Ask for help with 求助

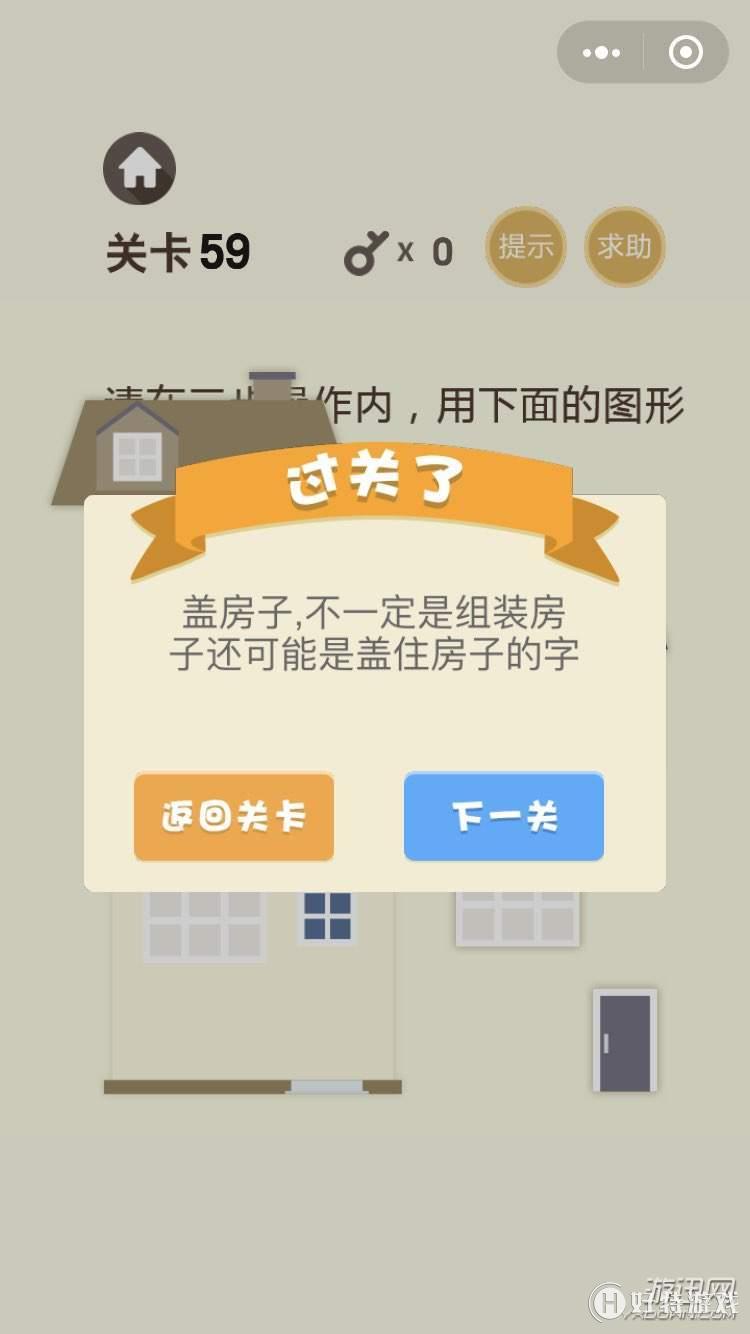tap(625, 246)
